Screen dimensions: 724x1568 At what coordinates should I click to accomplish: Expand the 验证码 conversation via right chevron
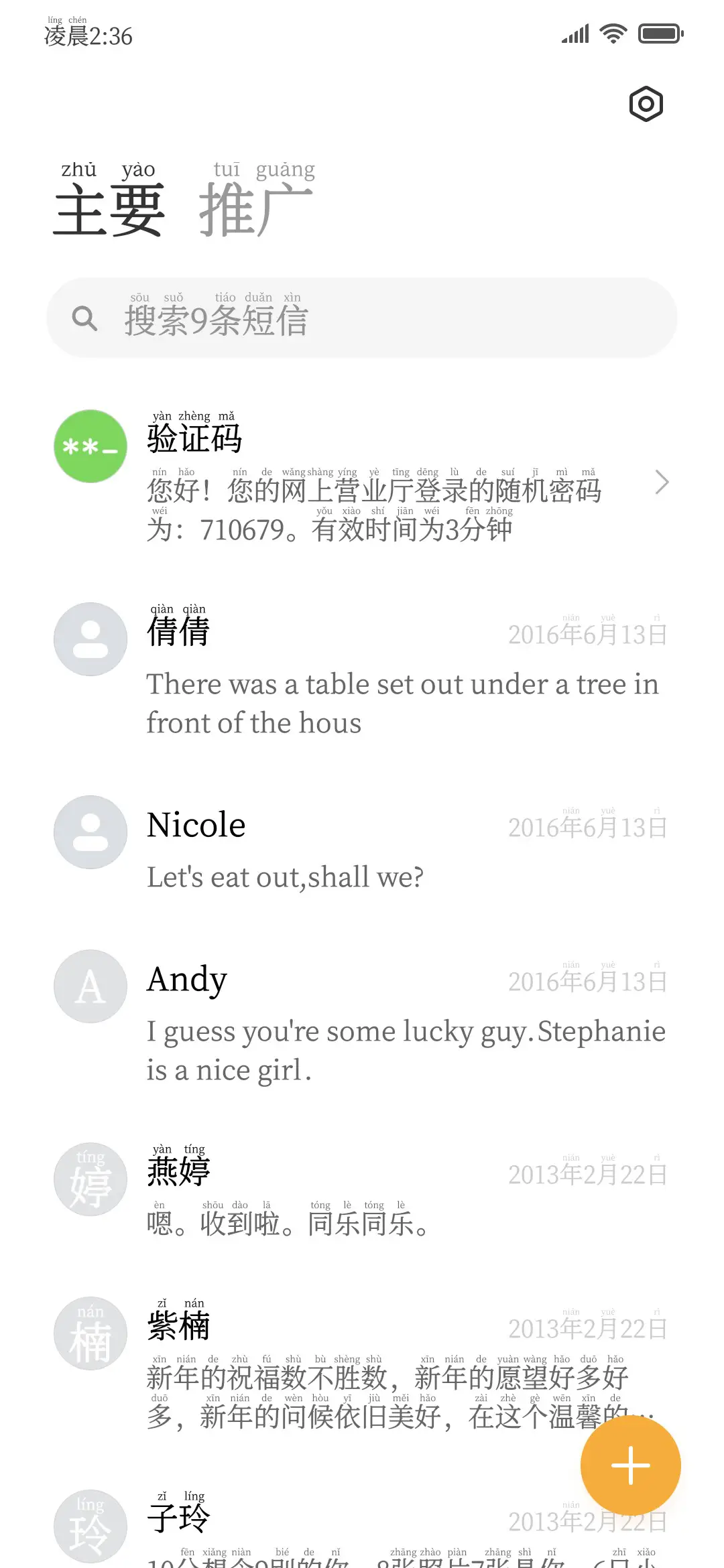pos(662,482)
